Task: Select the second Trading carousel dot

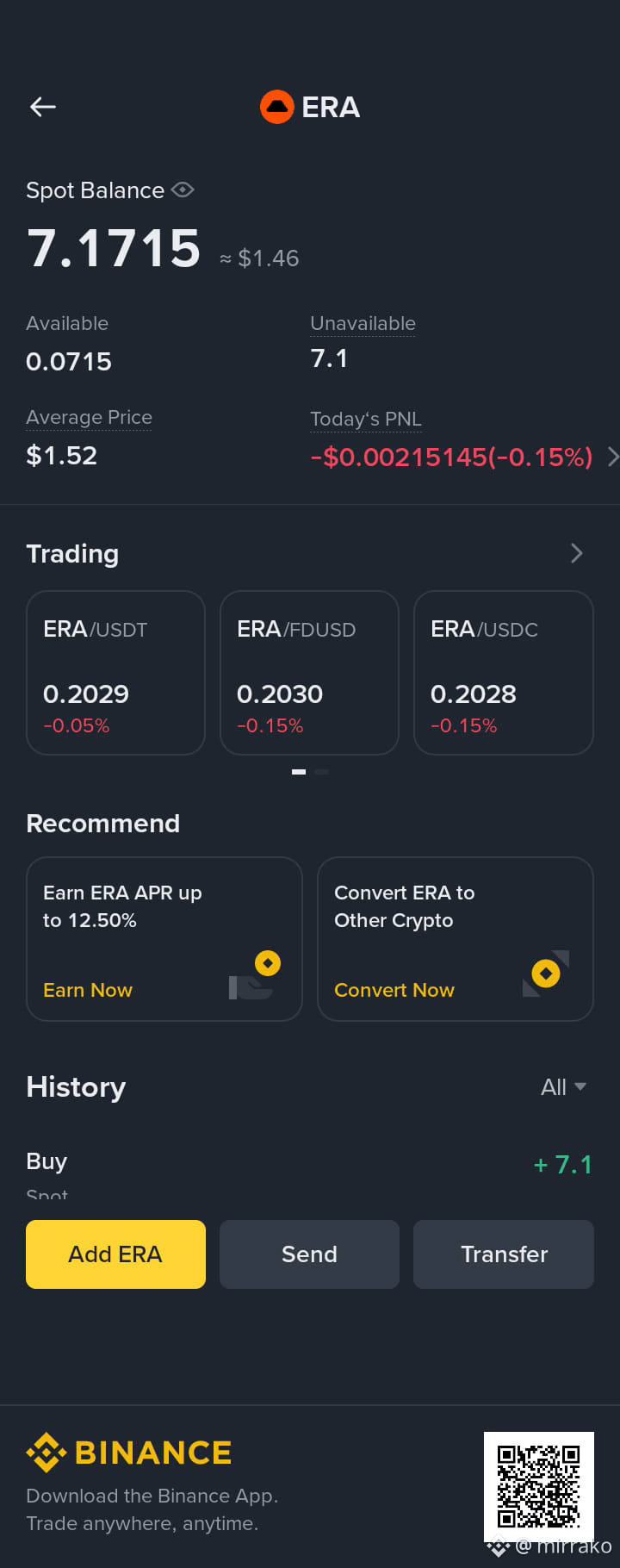Action: [x=320, y=772]
